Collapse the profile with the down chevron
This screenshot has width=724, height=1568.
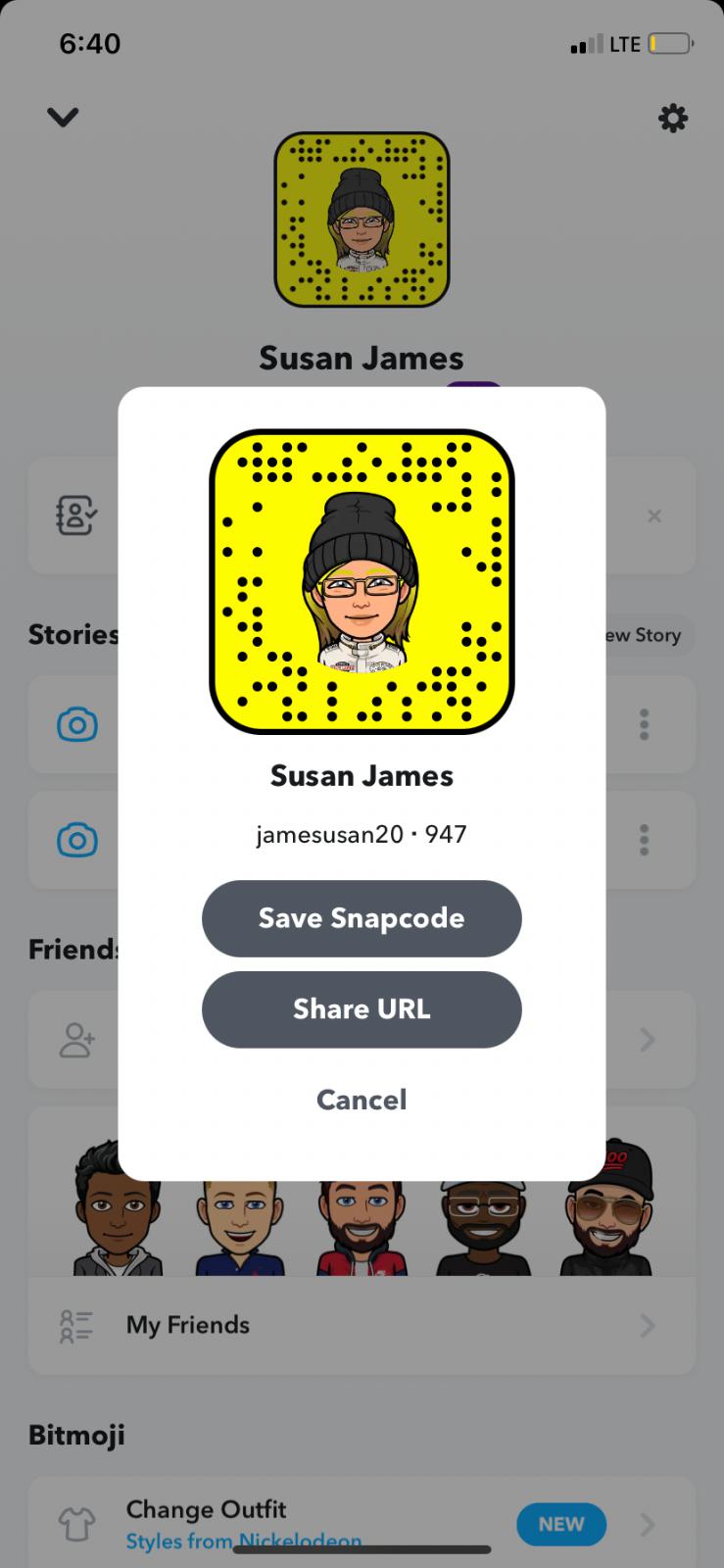tap(63, 118)
